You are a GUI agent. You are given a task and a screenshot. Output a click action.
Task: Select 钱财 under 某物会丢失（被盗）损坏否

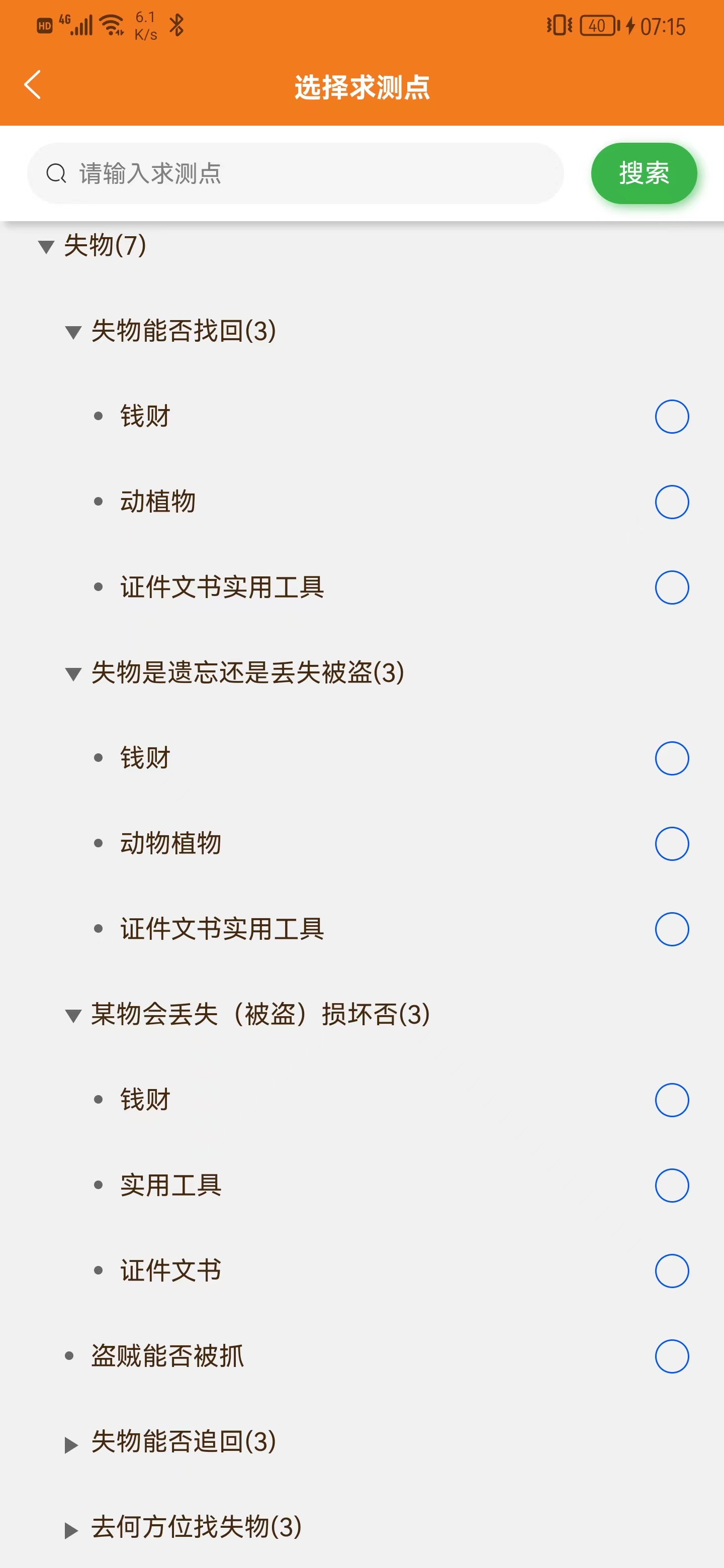coord(671,1099)
